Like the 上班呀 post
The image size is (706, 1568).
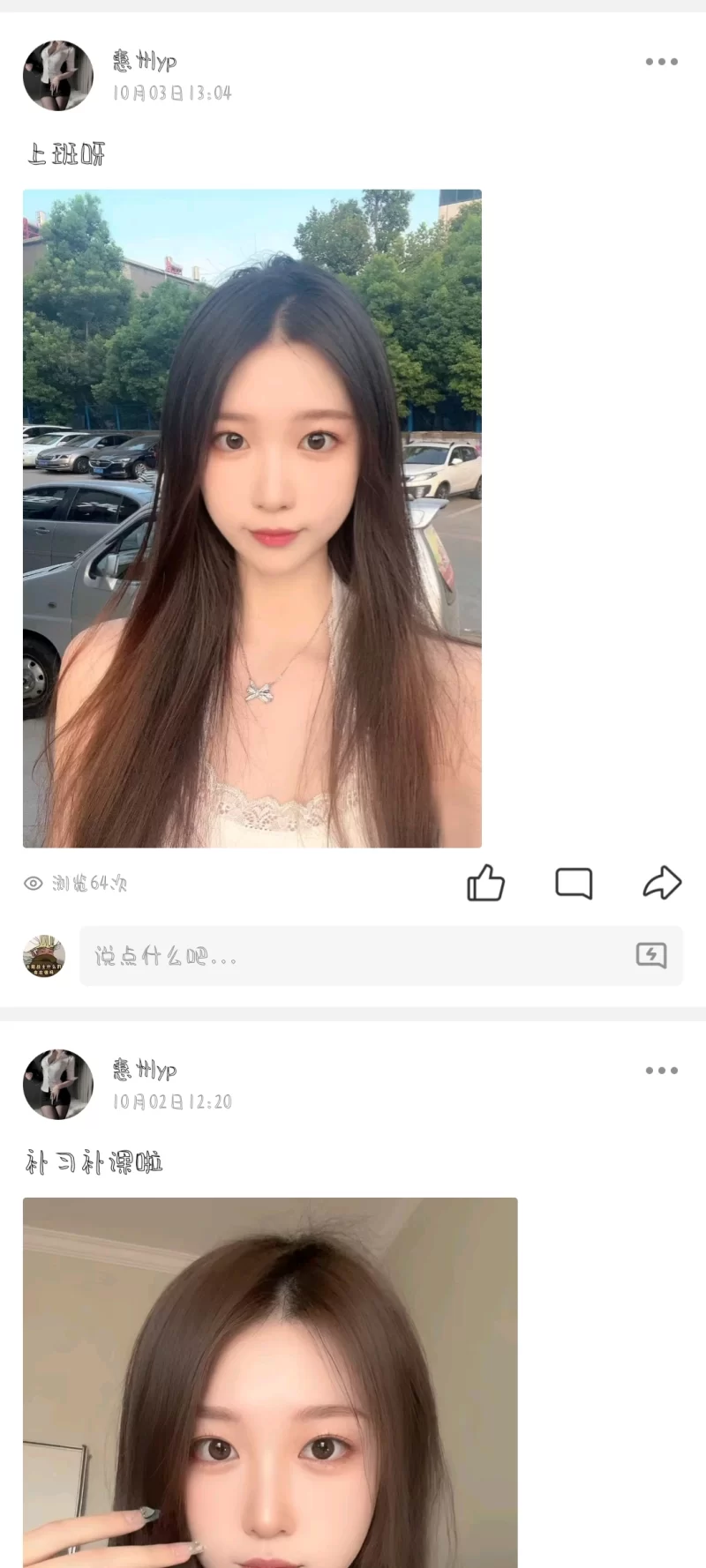pos(485,883)
